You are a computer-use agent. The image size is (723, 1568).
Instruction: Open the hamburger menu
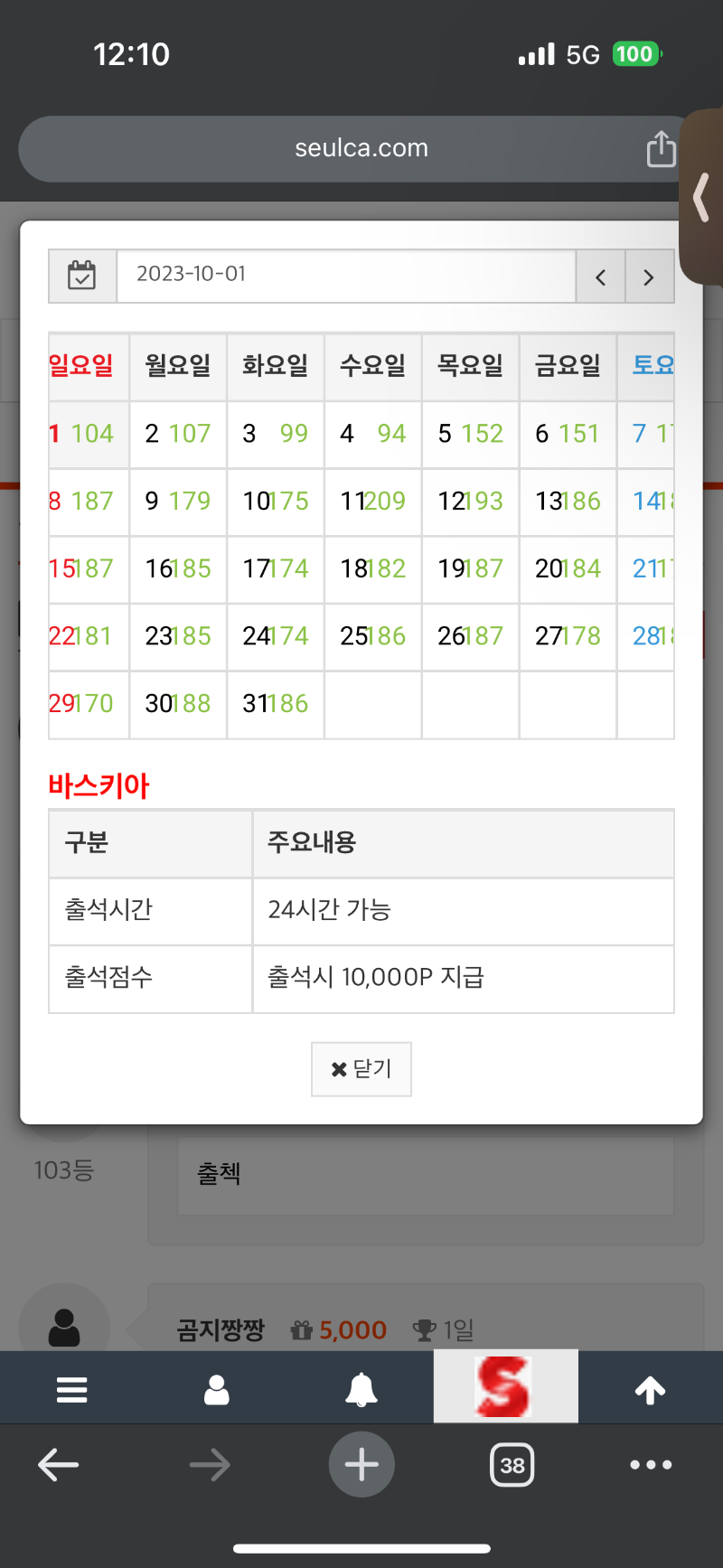[72, 1389]
